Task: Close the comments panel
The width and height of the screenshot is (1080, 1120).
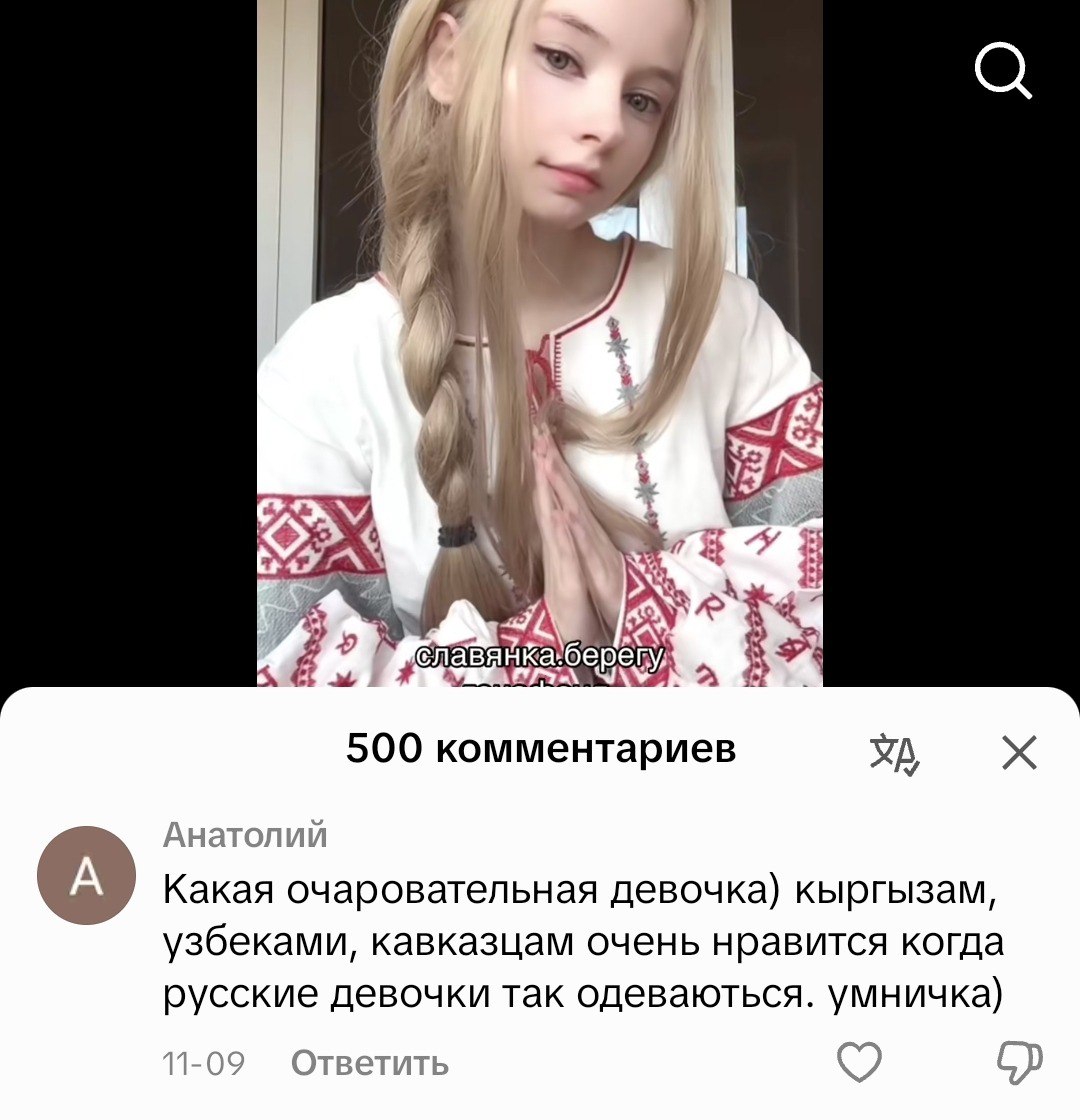Action: 1019,753
